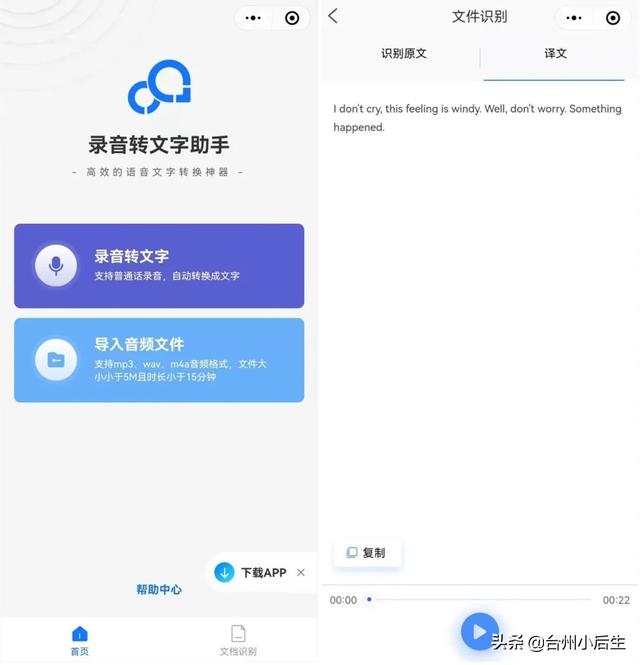The width and height of the screenshot is (640, 665).
Task: Tap the 下载APP download button
Action: (252, 573)
